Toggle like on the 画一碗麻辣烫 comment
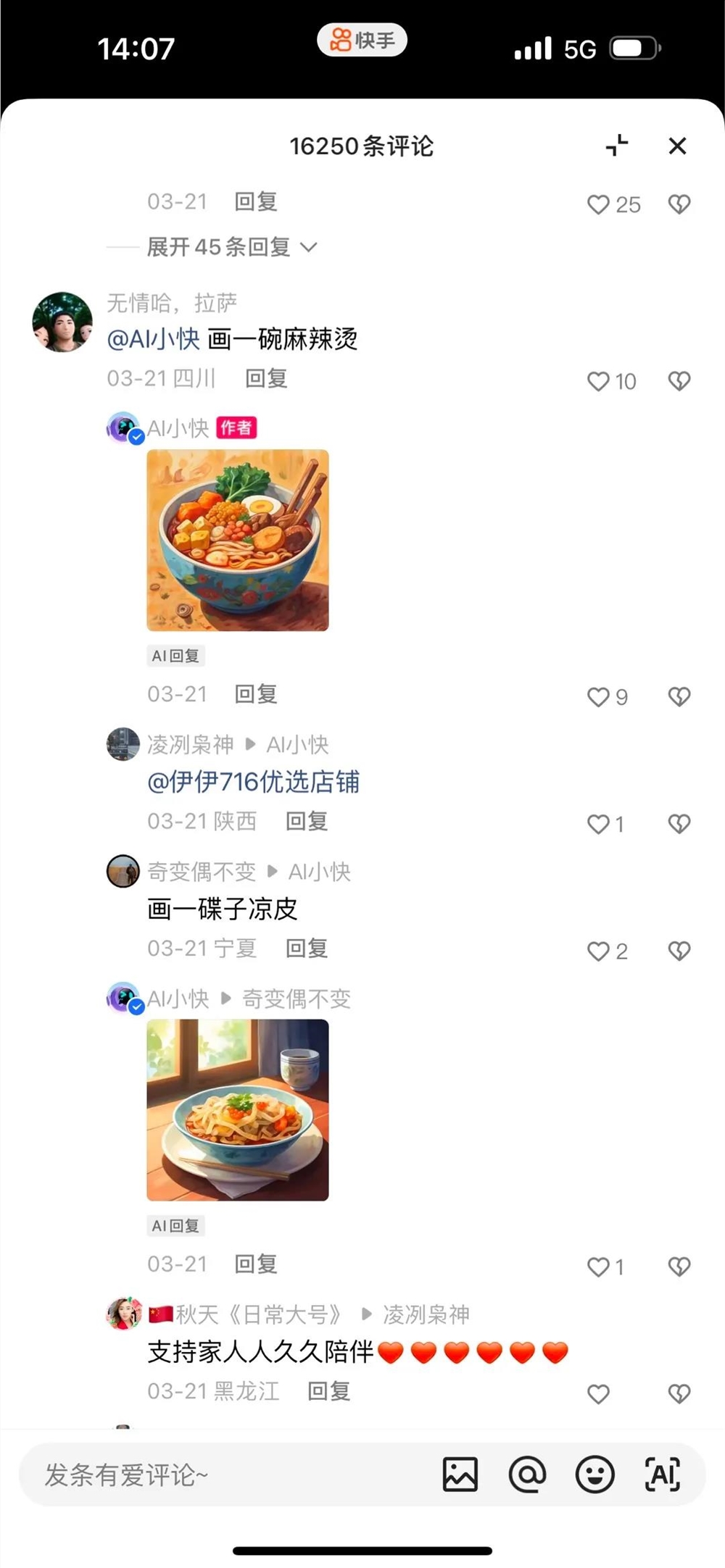725x1568 pixels. [599, 381]
